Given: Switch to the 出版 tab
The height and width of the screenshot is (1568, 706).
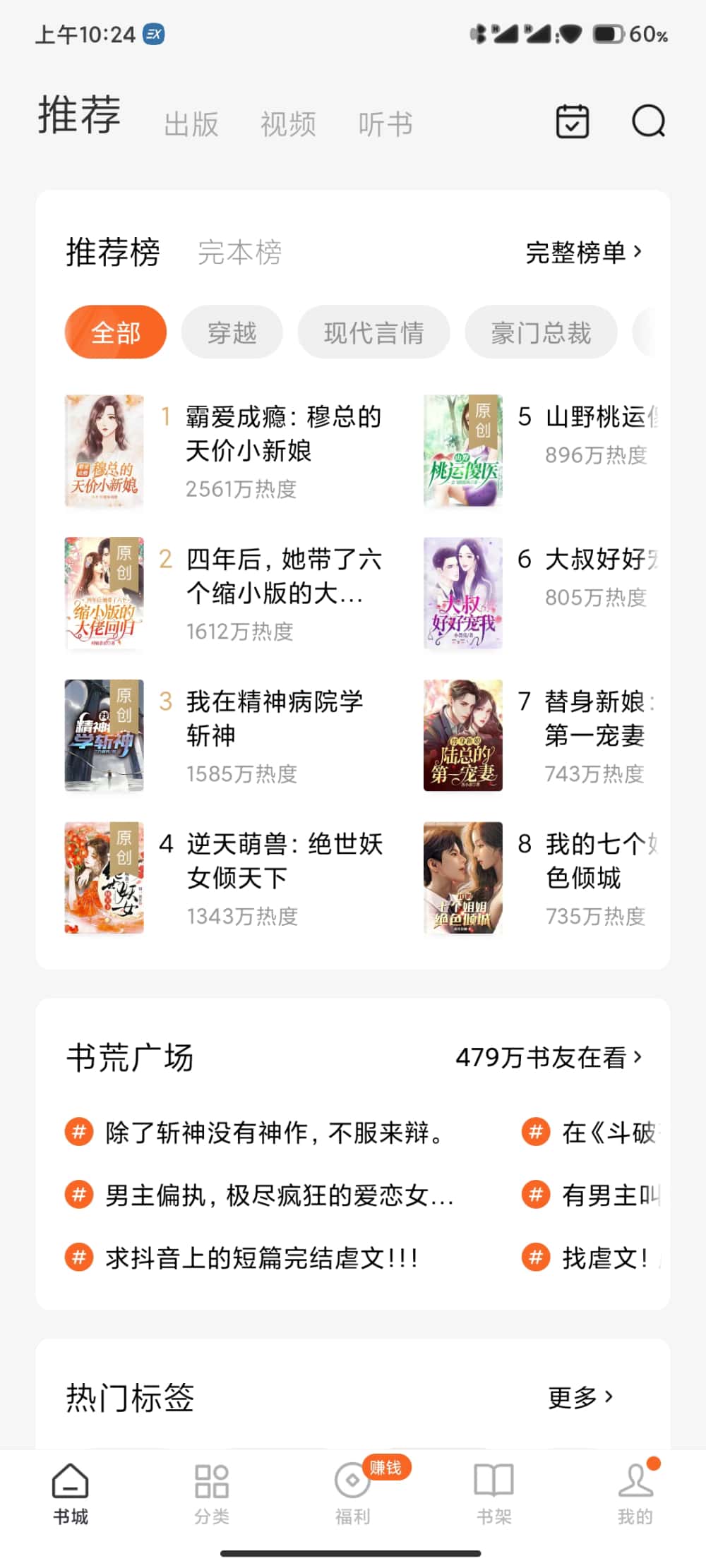Looking at the screenshot, I should tap(191, 125).
